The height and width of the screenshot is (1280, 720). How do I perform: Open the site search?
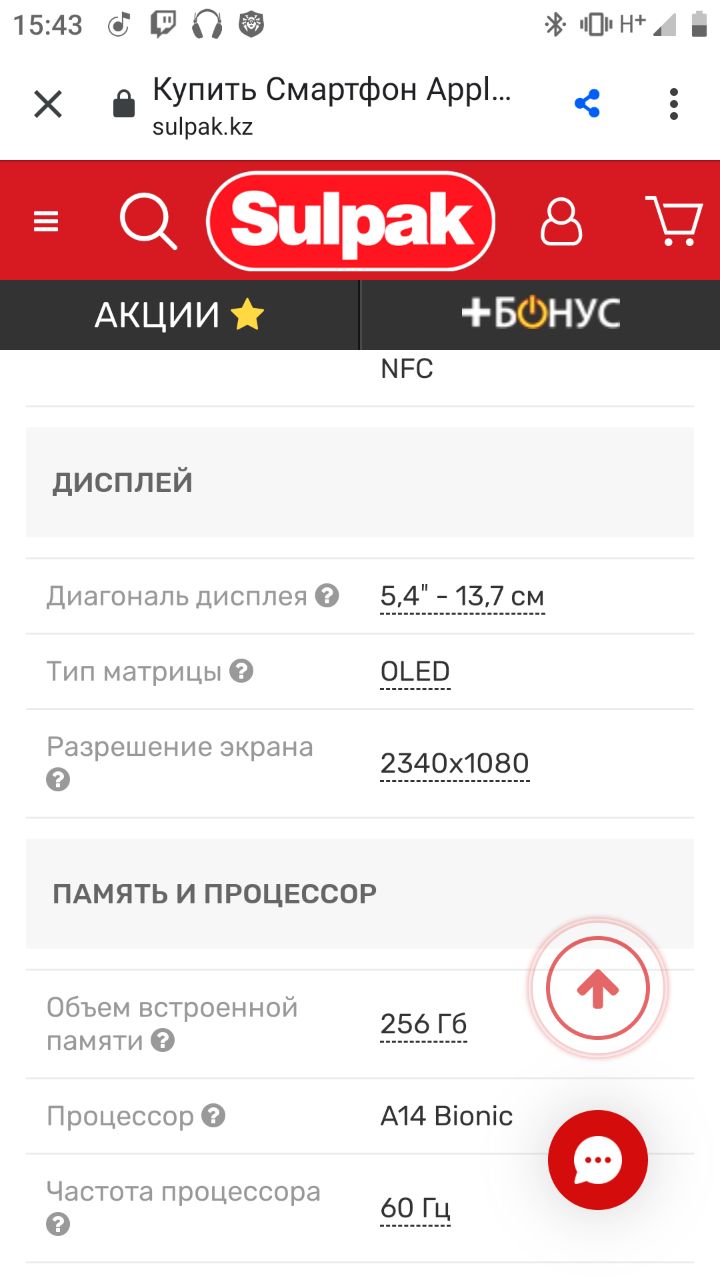point(148,221)
